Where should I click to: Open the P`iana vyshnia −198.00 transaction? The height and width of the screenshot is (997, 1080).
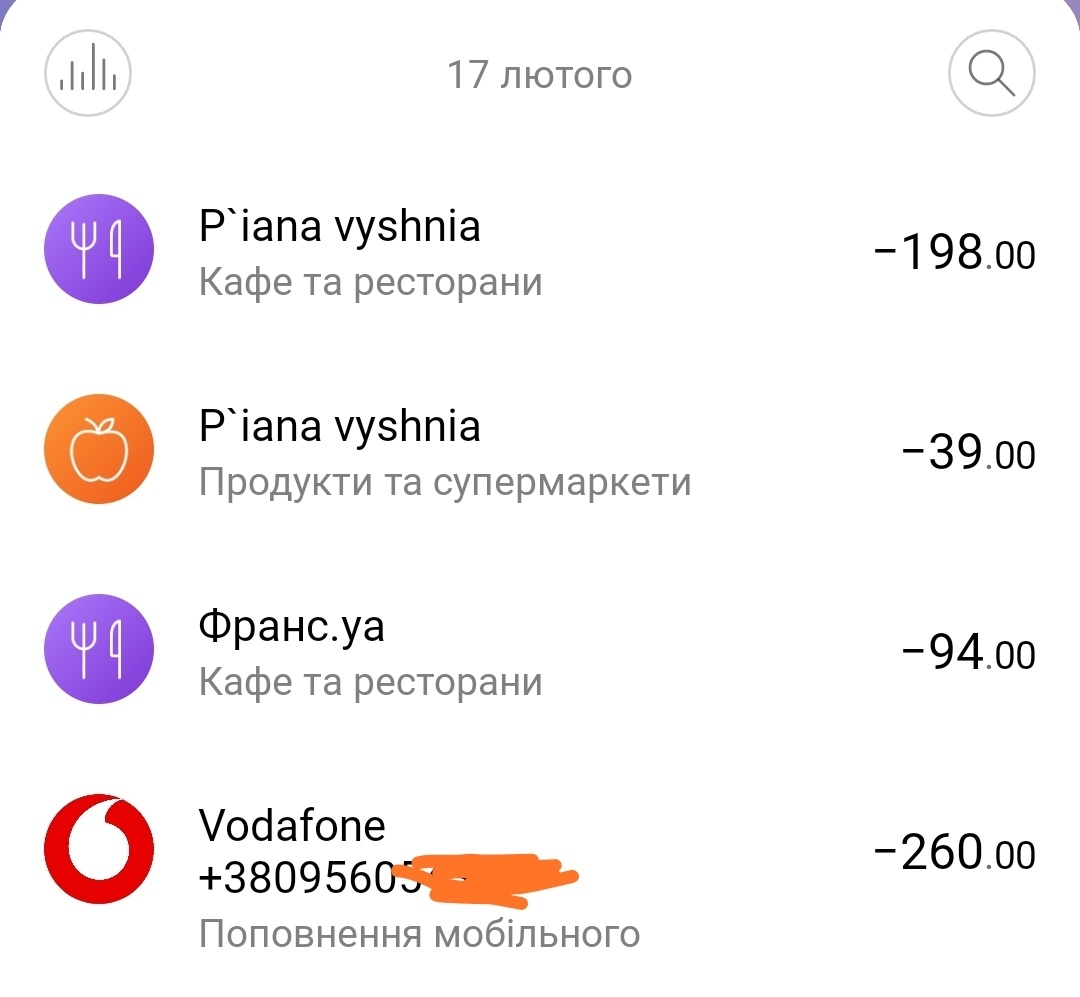(x=540, y=254)
